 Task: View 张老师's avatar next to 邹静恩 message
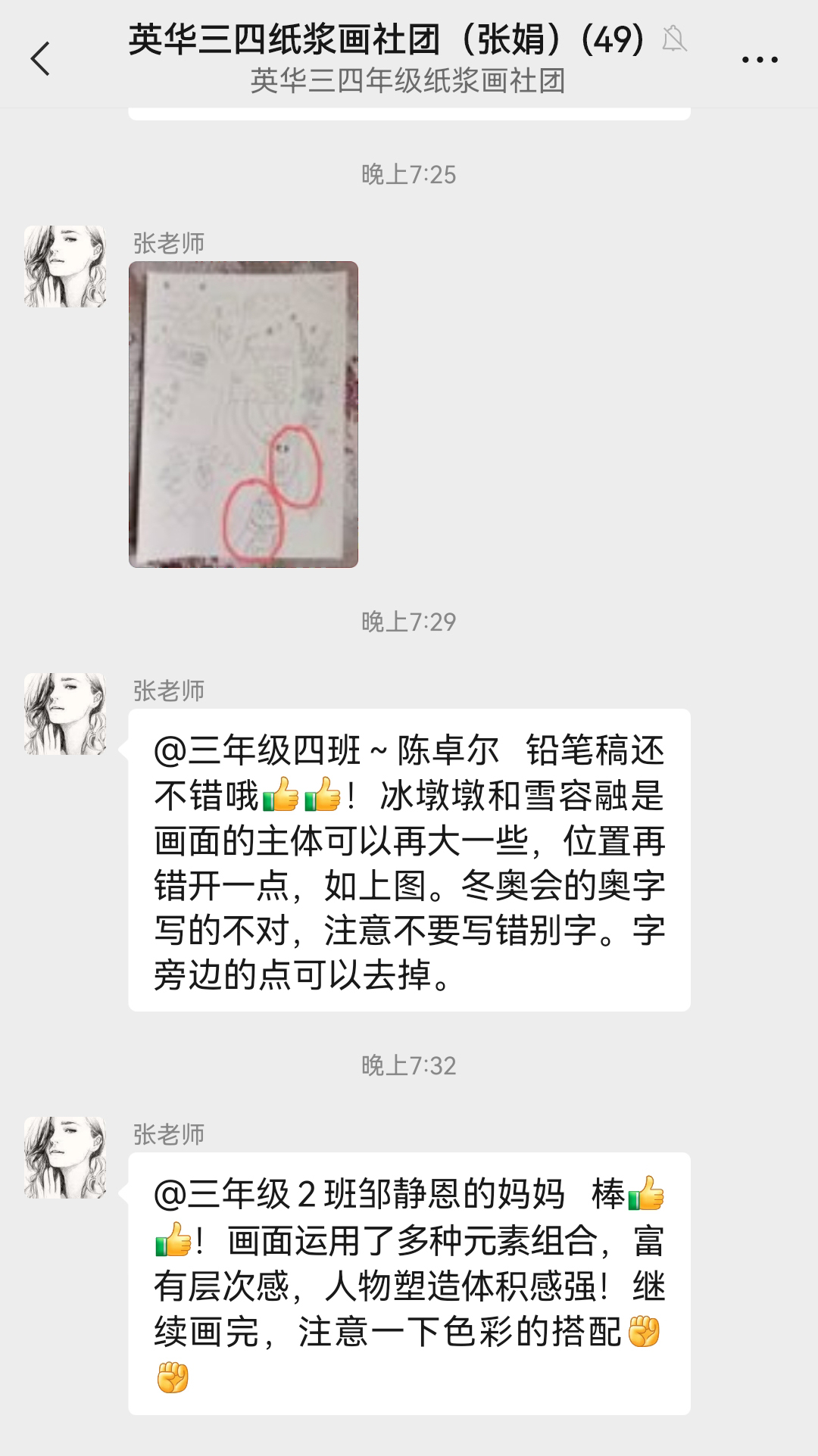click(65, 1157)
